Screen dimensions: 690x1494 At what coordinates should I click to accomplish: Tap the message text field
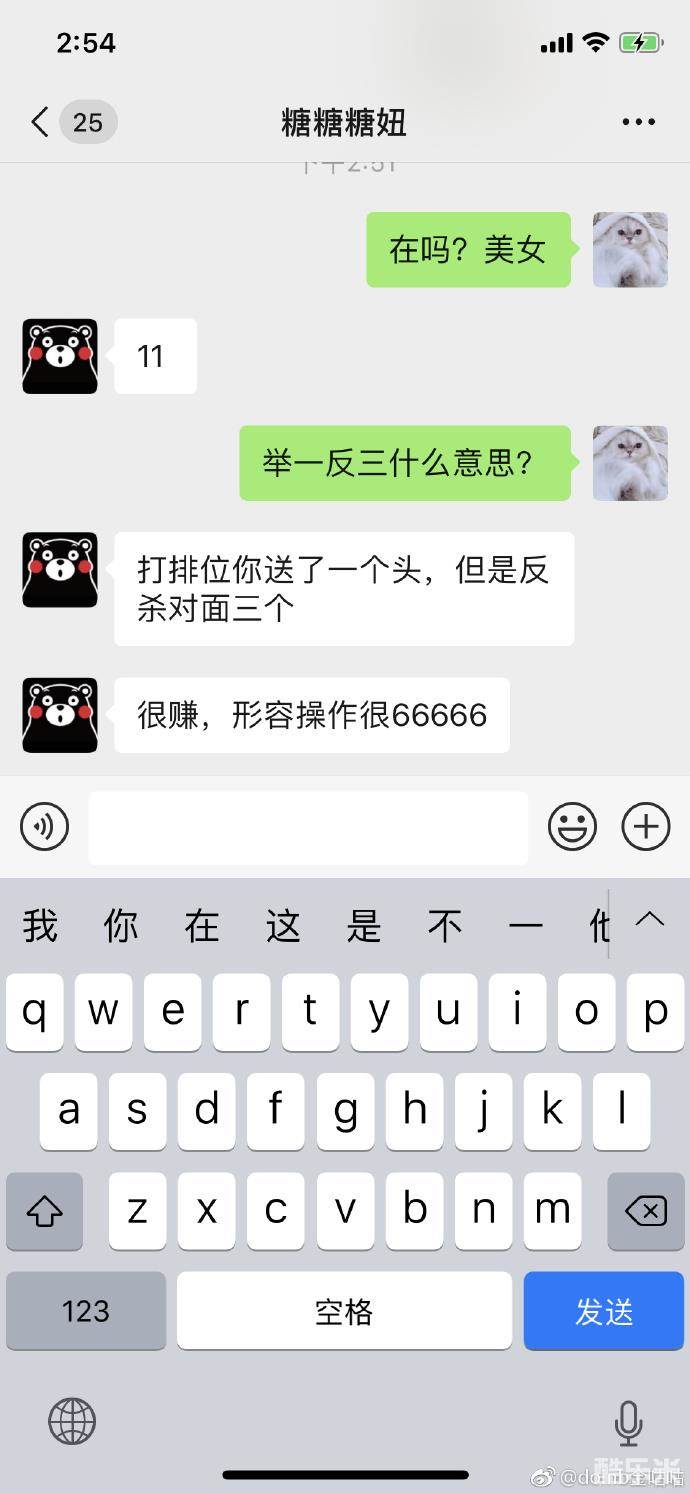(307, 828)
